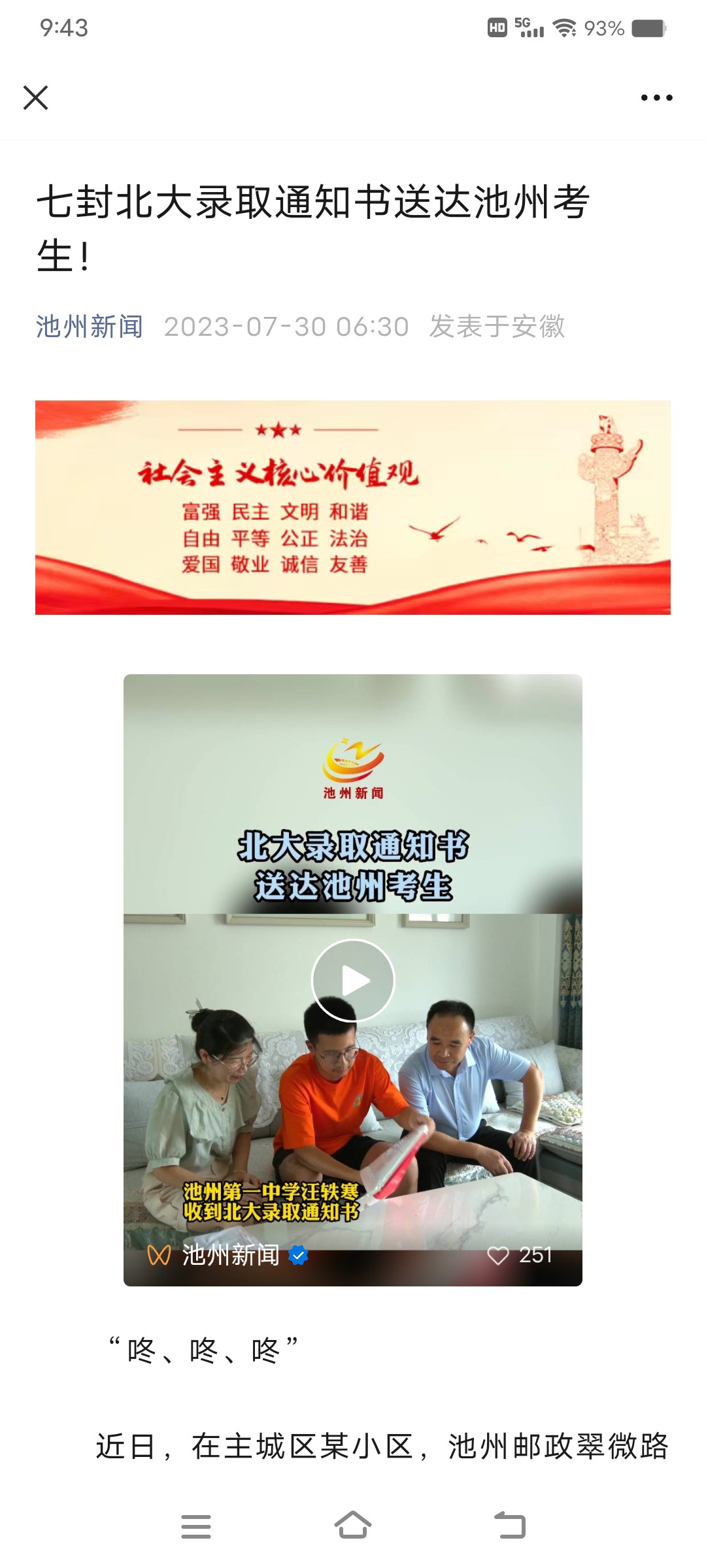Go to the system home screen
Screen dimensions: 706x1568
pos(353,1526)
